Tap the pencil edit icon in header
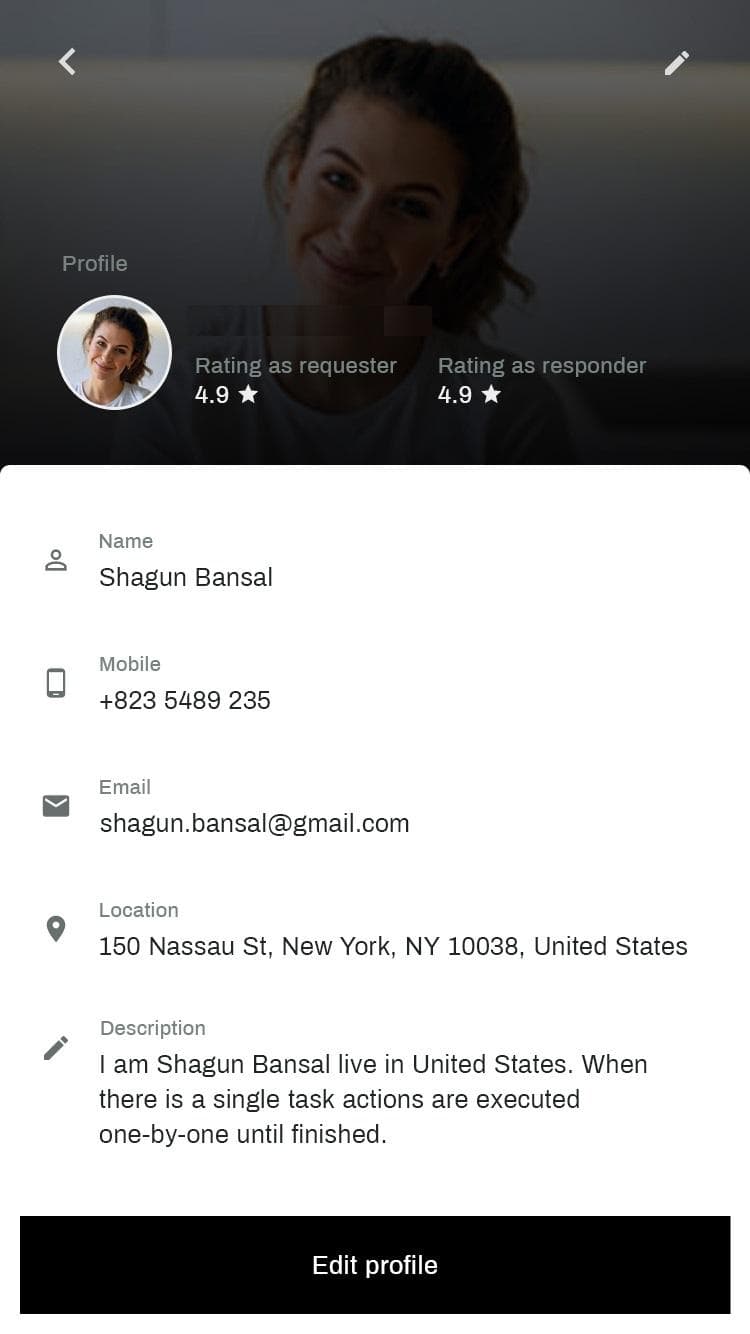Screen dimensions: 750x1334 (677, 63)
